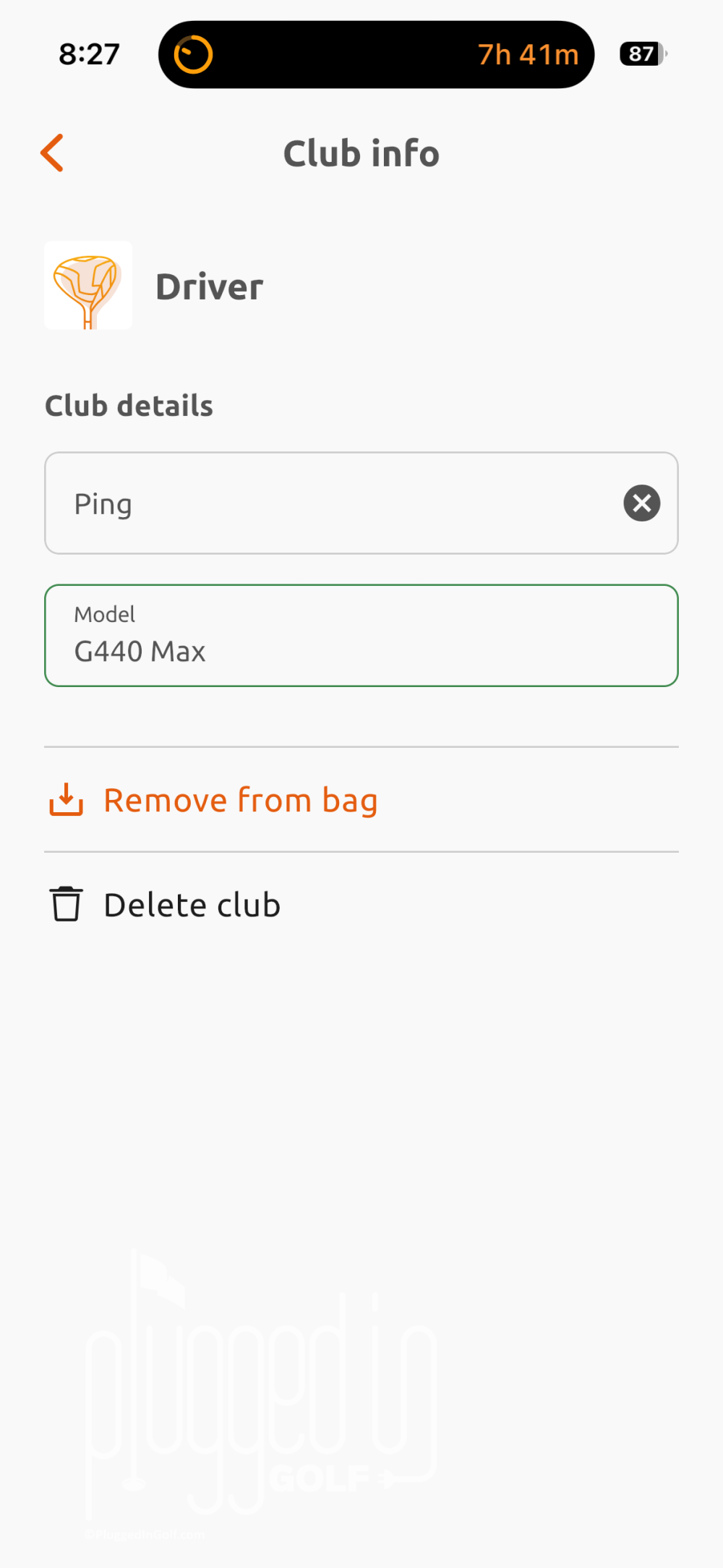The height and width of the screenshot is (1568, 723).
Task: Clear the Ping brand field
Action: pyautogui.click(x=641, y=503)
